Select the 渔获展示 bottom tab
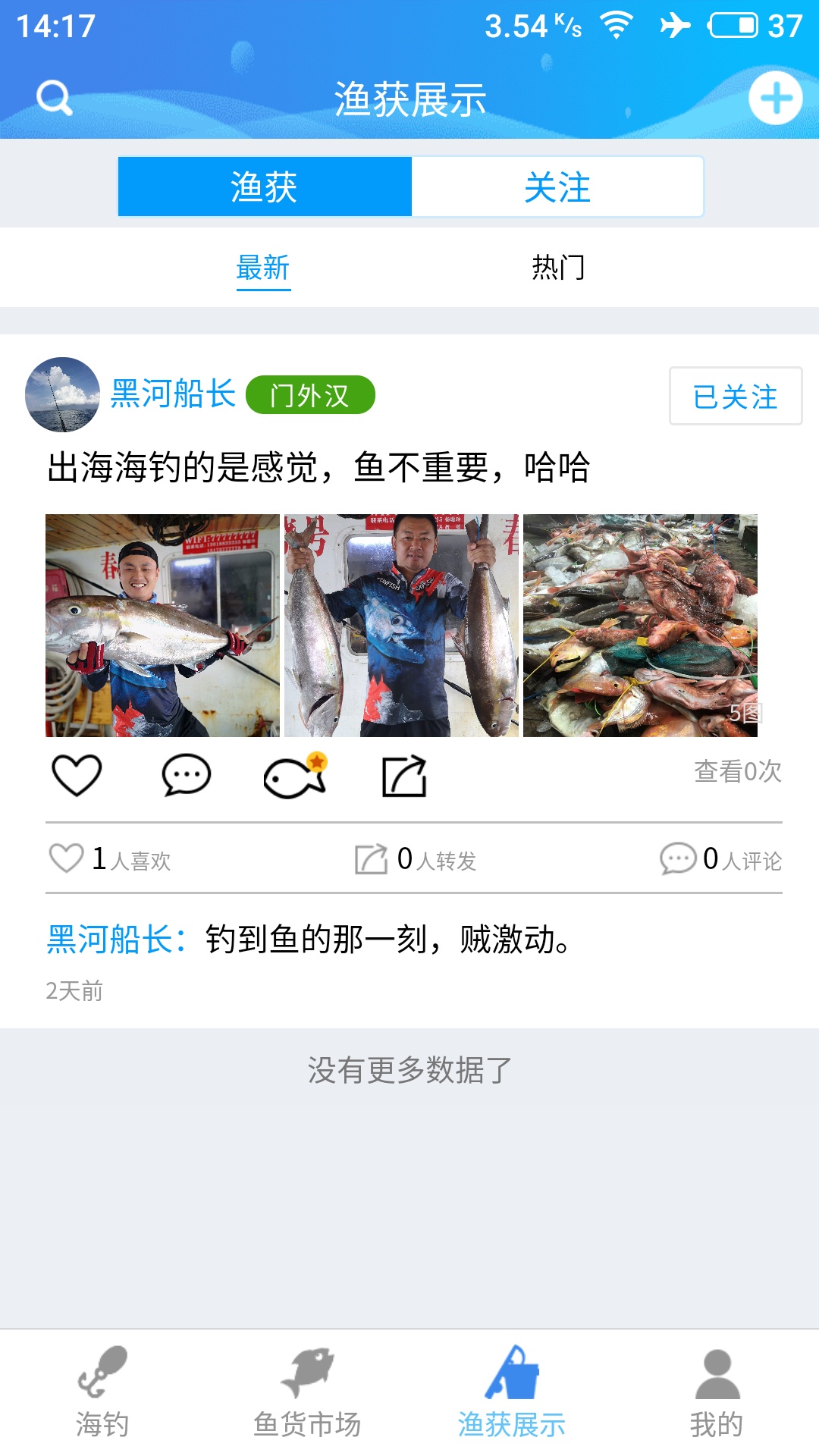Viewport: 819px width, 1456px height. (512, 1392)
